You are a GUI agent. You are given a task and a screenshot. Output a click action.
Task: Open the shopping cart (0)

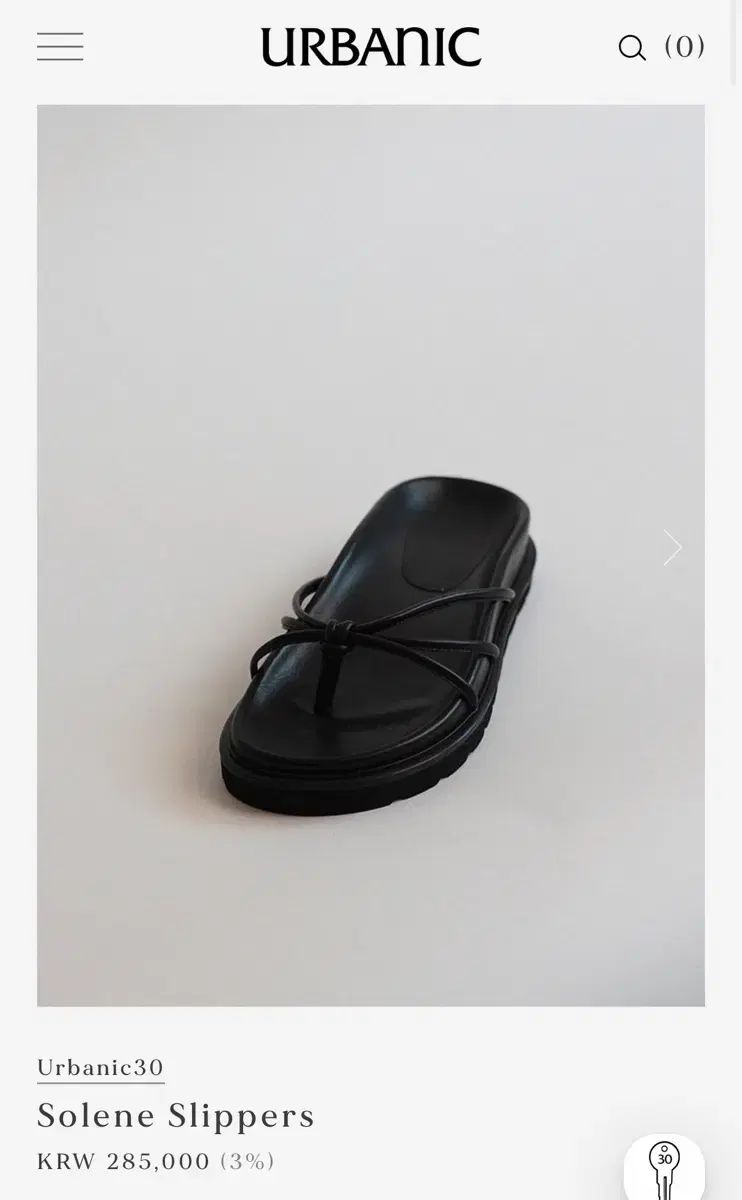[685, 47]
